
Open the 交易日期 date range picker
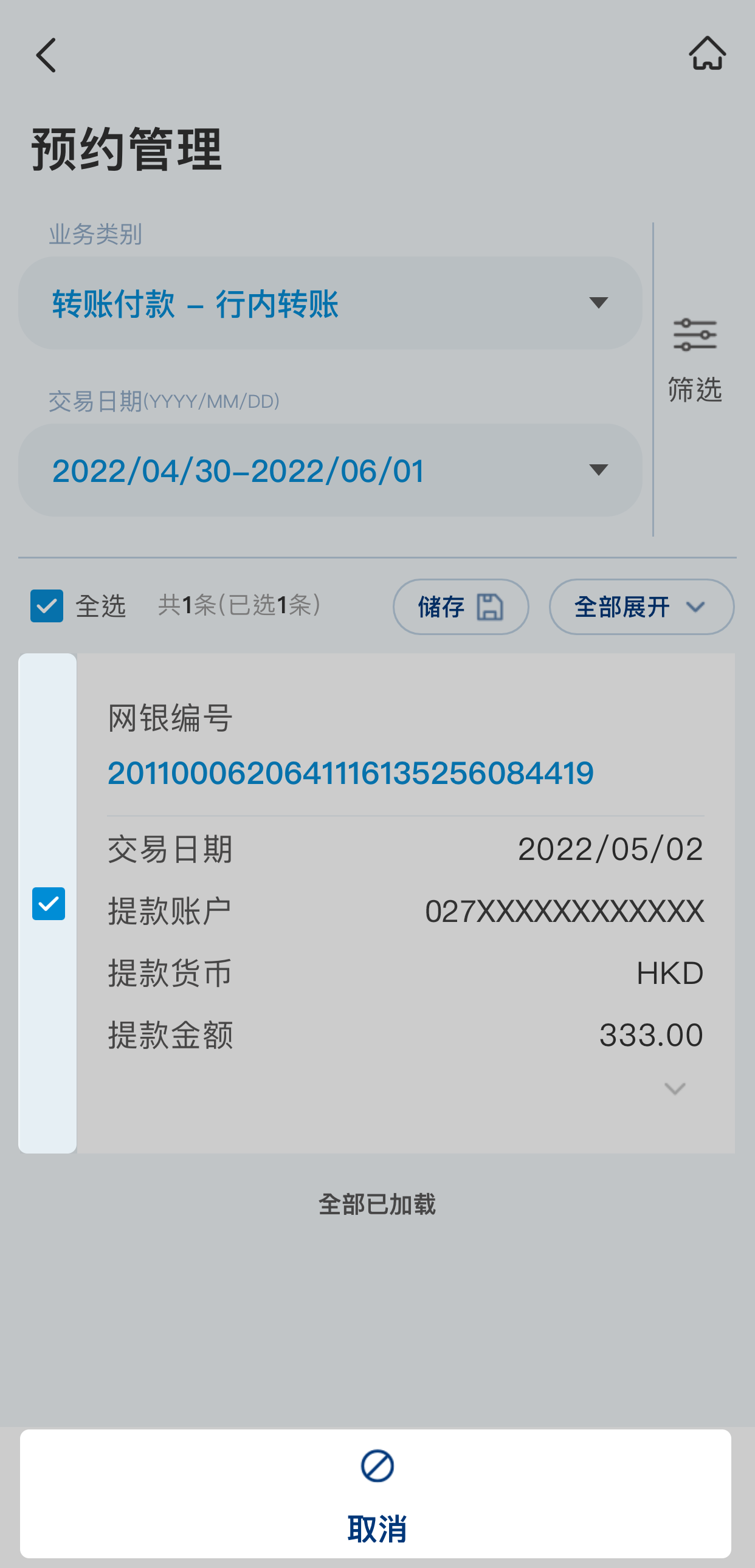point(330,470)
